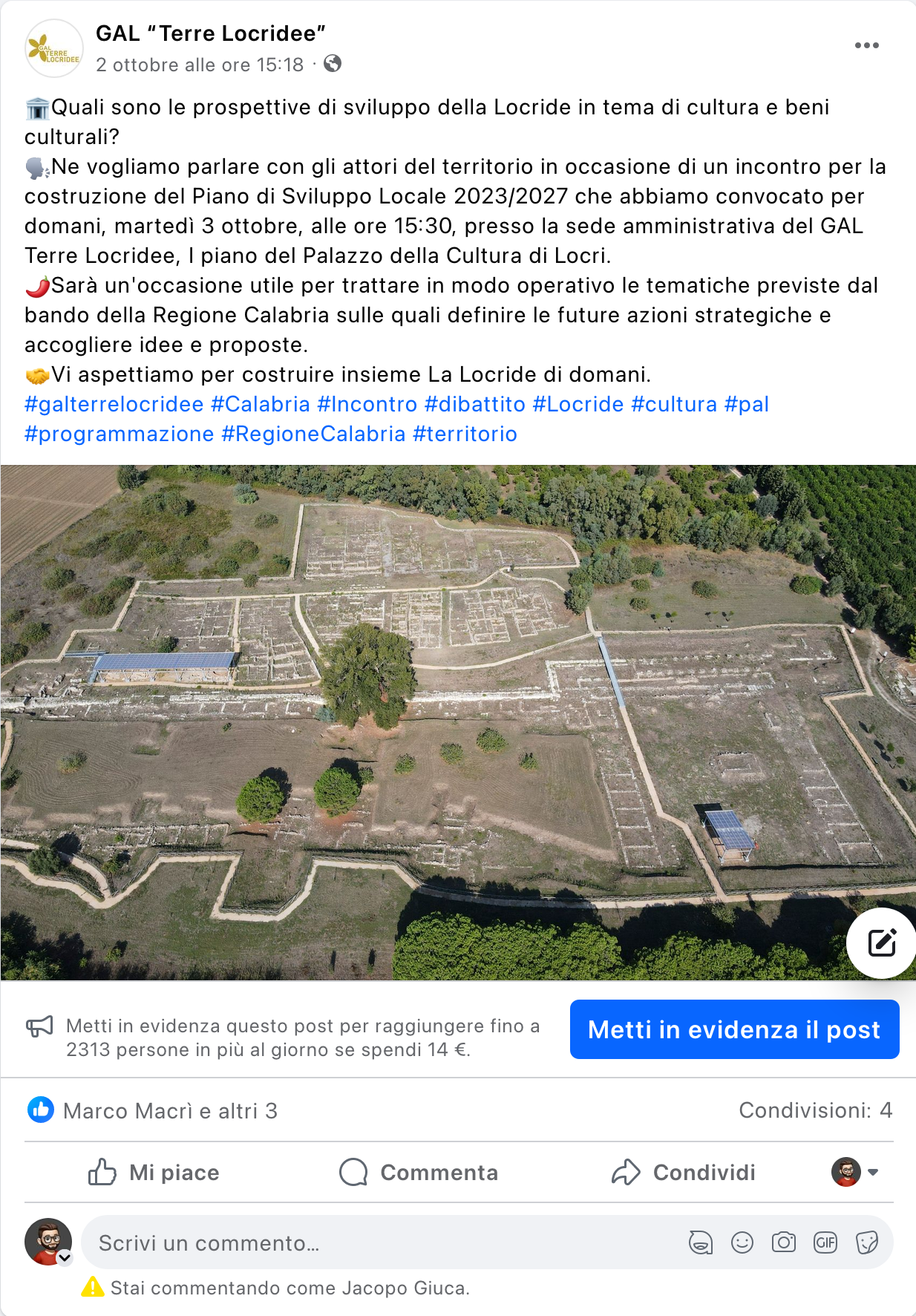The width and height of the screenshot is (916, 1316).
Task: Add a GIF to the comment
Action: (x=825, y=1242)
